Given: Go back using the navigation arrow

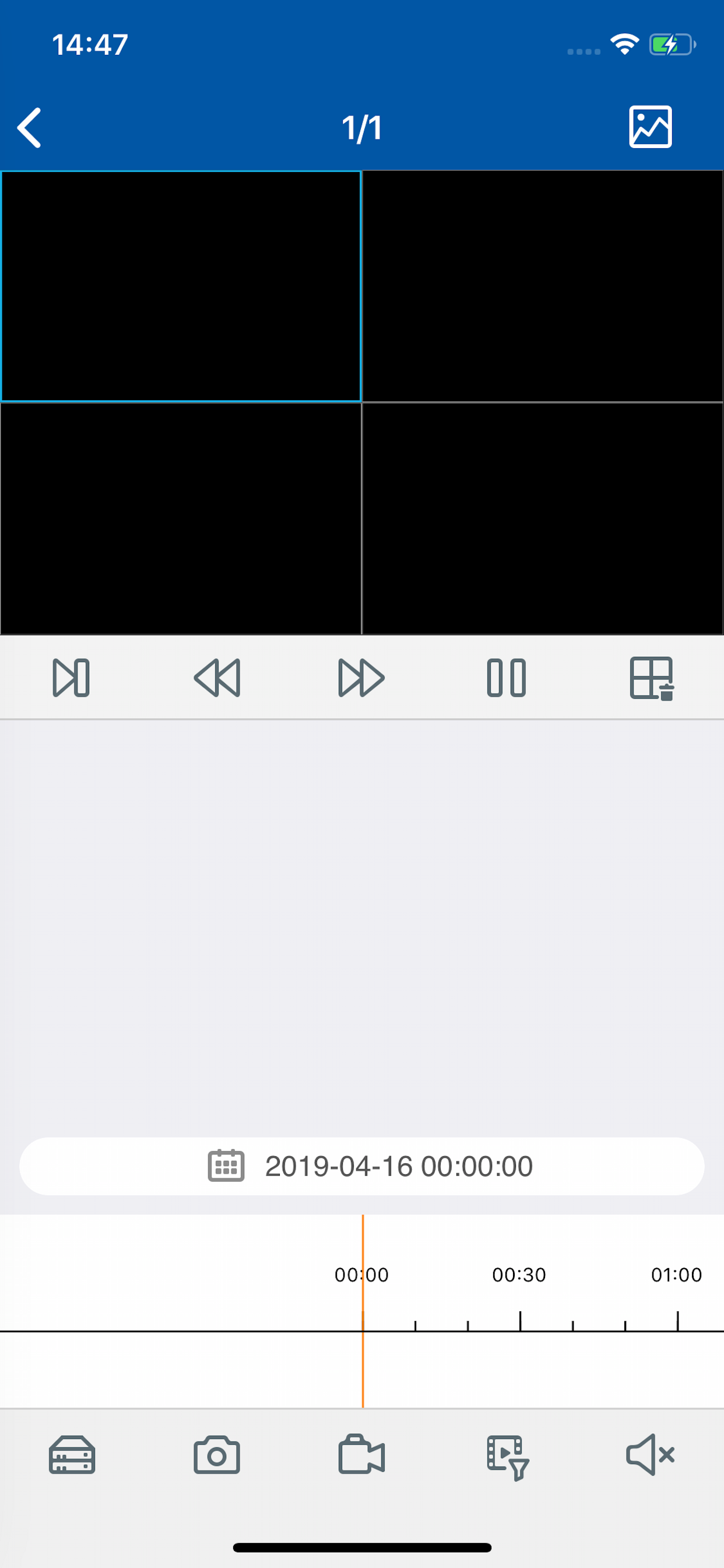Looking at the screenshot, I should (29, 128).
